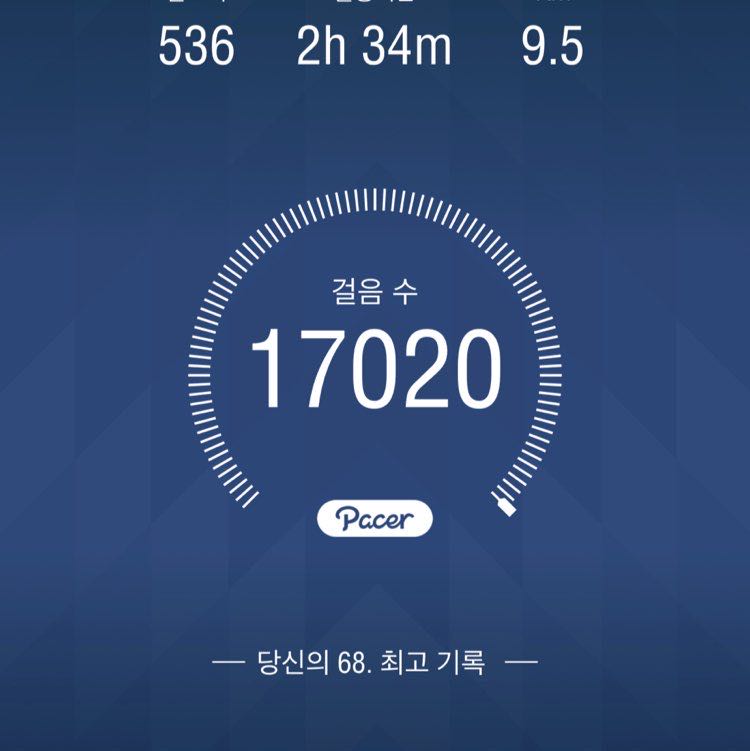The image size is (750, 751).
Task: Click the dash decoration left of 당신의 68
Action: tap(228, 661)
